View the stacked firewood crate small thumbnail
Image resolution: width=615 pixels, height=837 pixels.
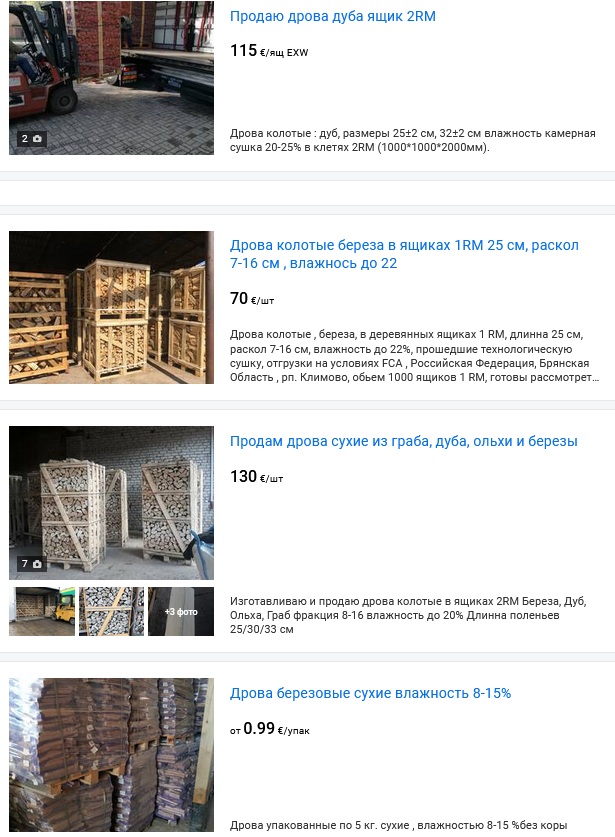pos(111,611)
